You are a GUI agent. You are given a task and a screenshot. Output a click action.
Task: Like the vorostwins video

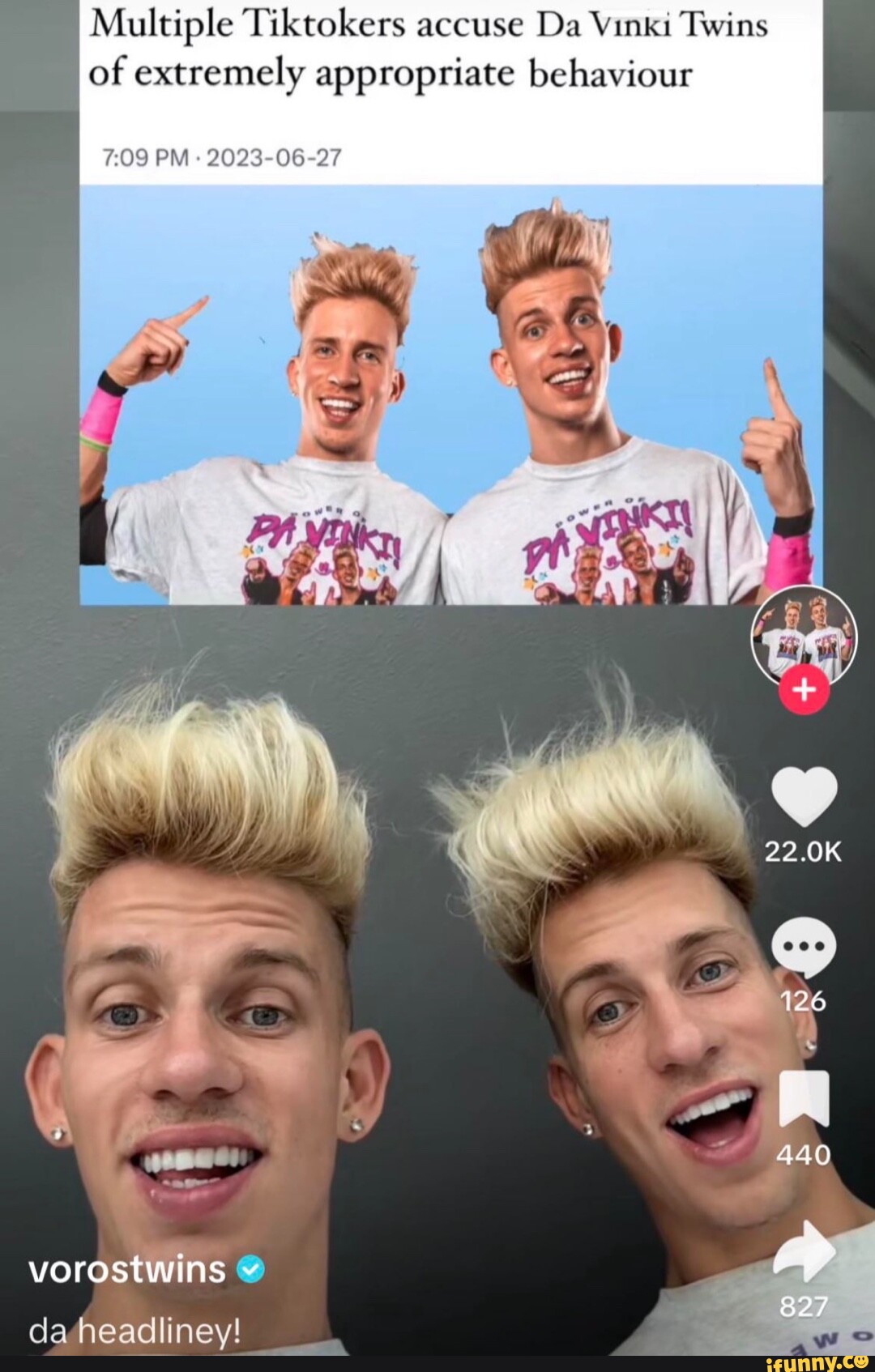804,796
